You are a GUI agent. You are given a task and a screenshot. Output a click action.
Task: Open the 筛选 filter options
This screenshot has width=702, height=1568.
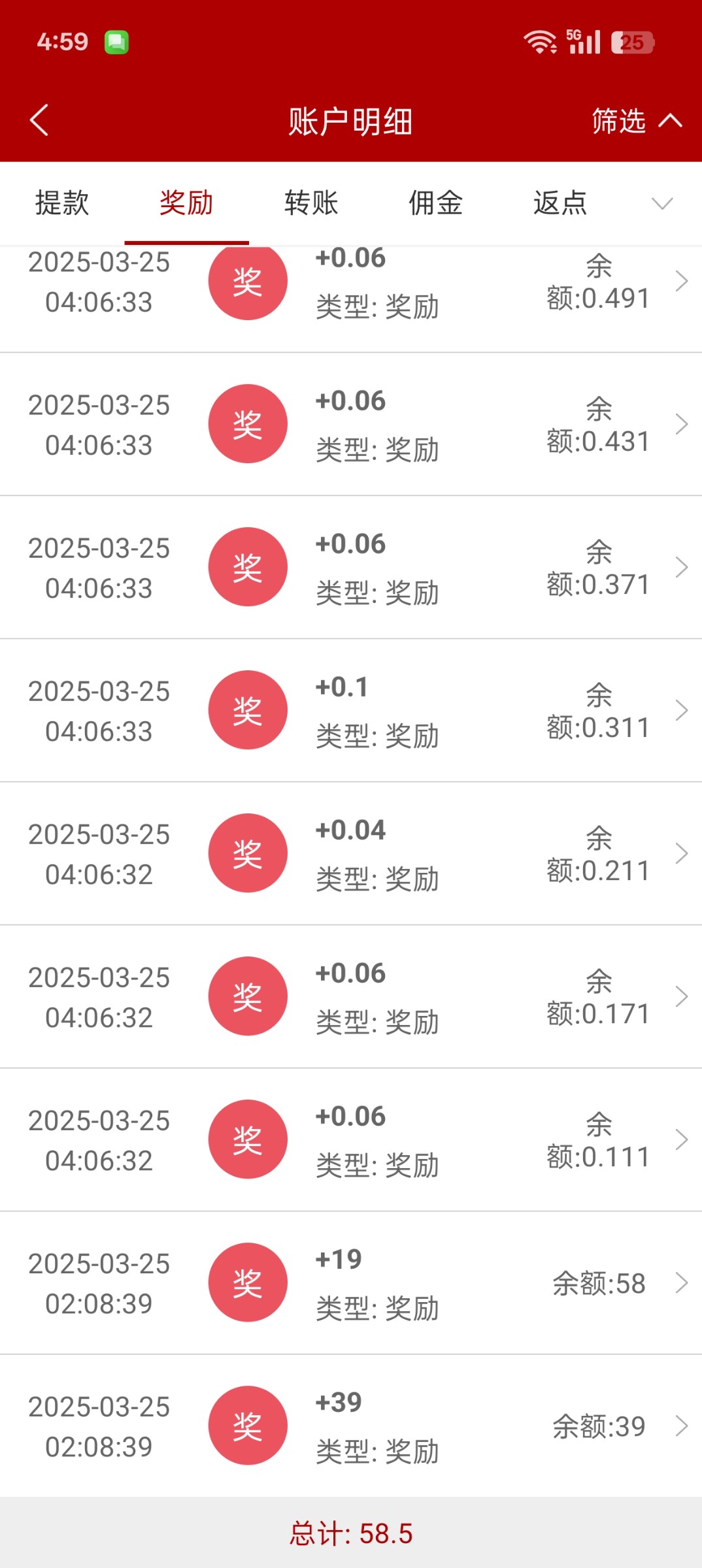coord(635,121)
